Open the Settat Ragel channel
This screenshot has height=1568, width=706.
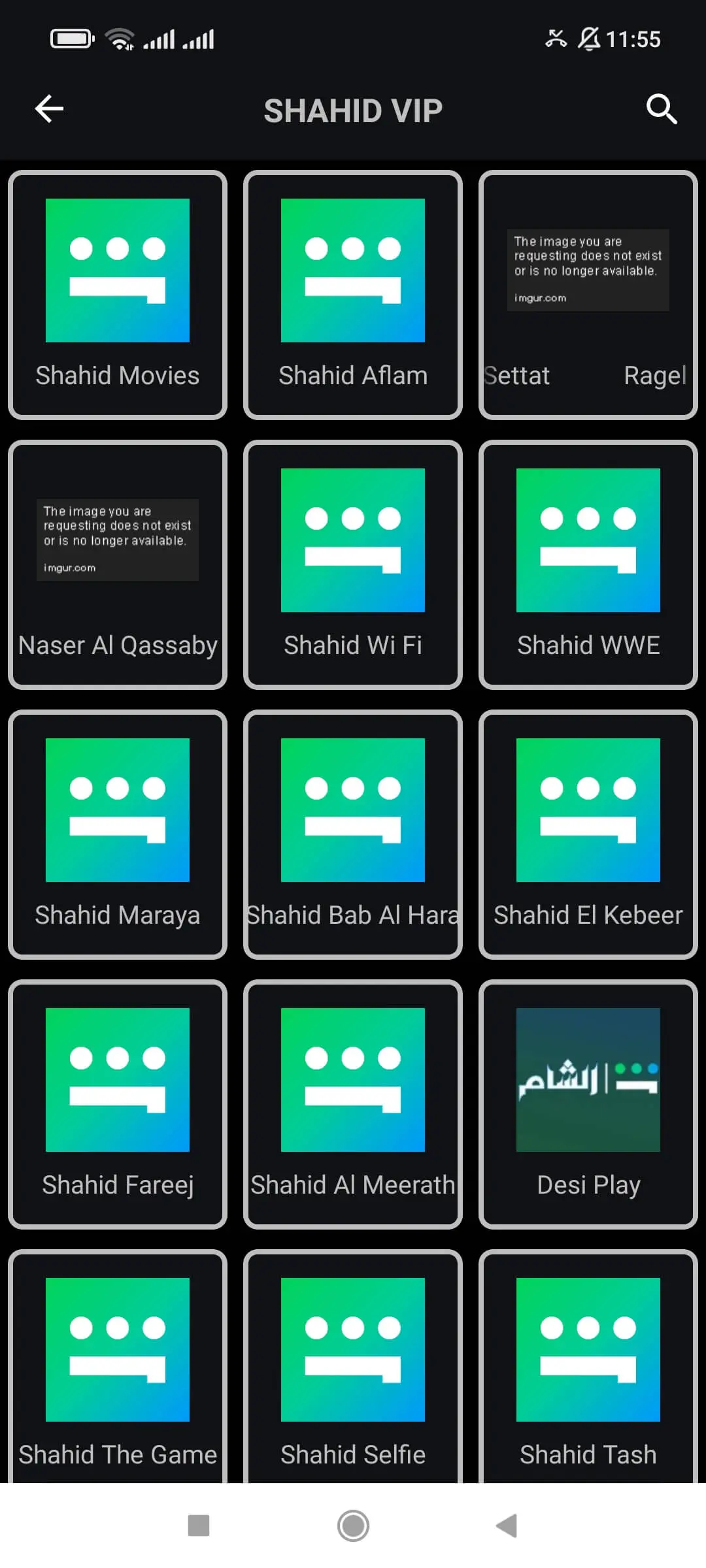(588, 295)
